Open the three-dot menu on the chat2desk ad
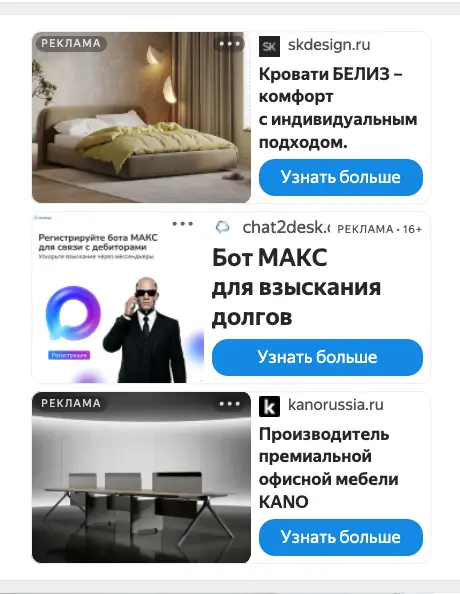The height and width of the screenshot is (594, 460). coord(183,224)
